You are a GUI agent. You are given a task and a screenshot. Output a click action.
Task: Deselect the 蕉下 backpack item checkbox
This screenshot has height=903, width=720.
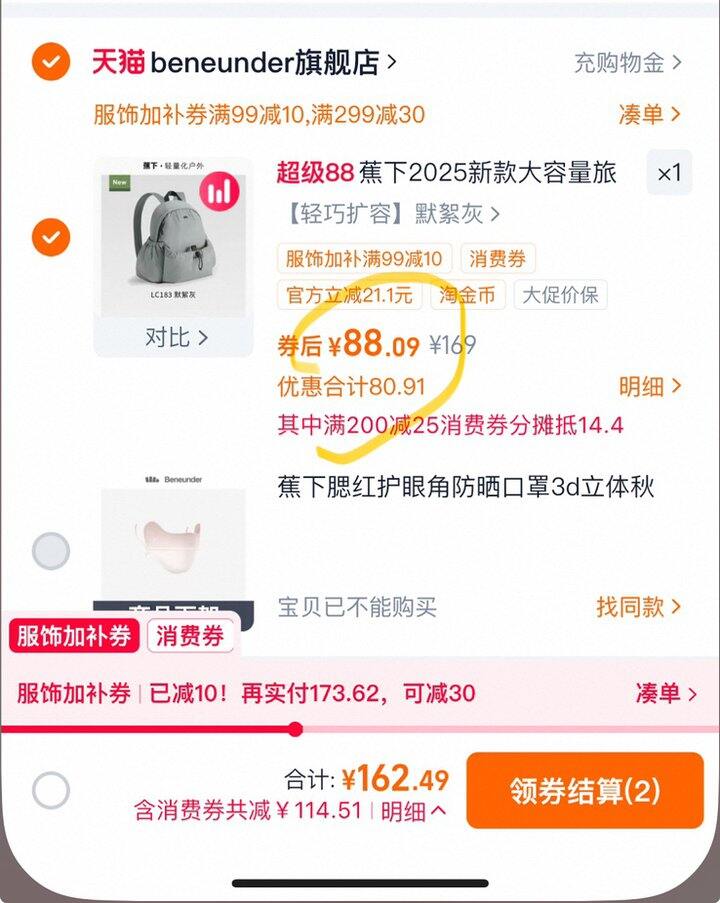(51, 237)
